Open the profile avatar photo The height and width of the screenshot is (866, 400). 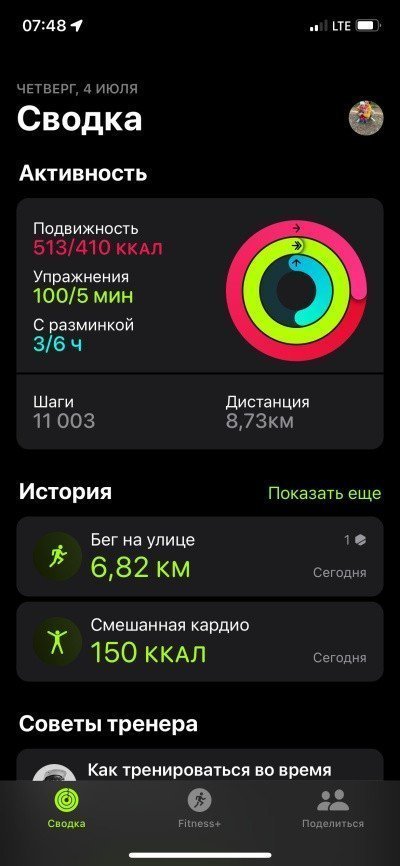[x=366, y=117]
